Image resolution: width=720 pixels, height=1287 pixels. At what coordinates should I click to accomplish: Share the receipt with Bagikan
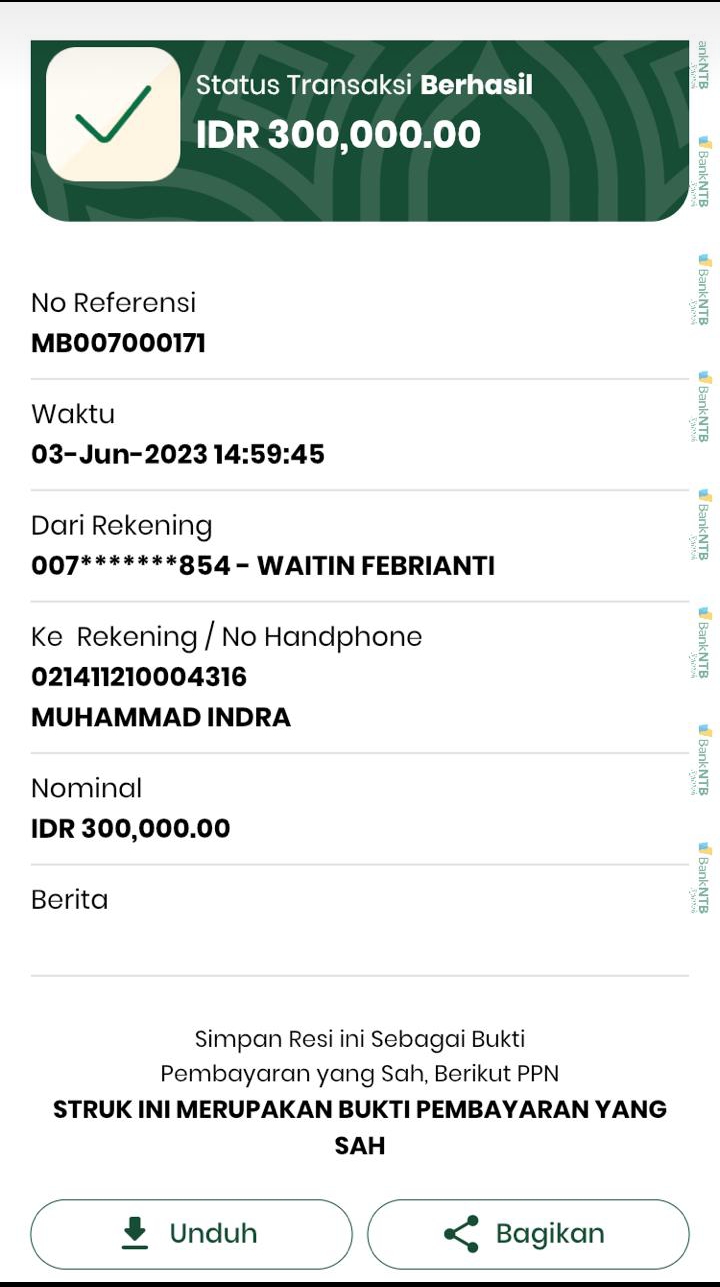click(x=527, y=1234)
